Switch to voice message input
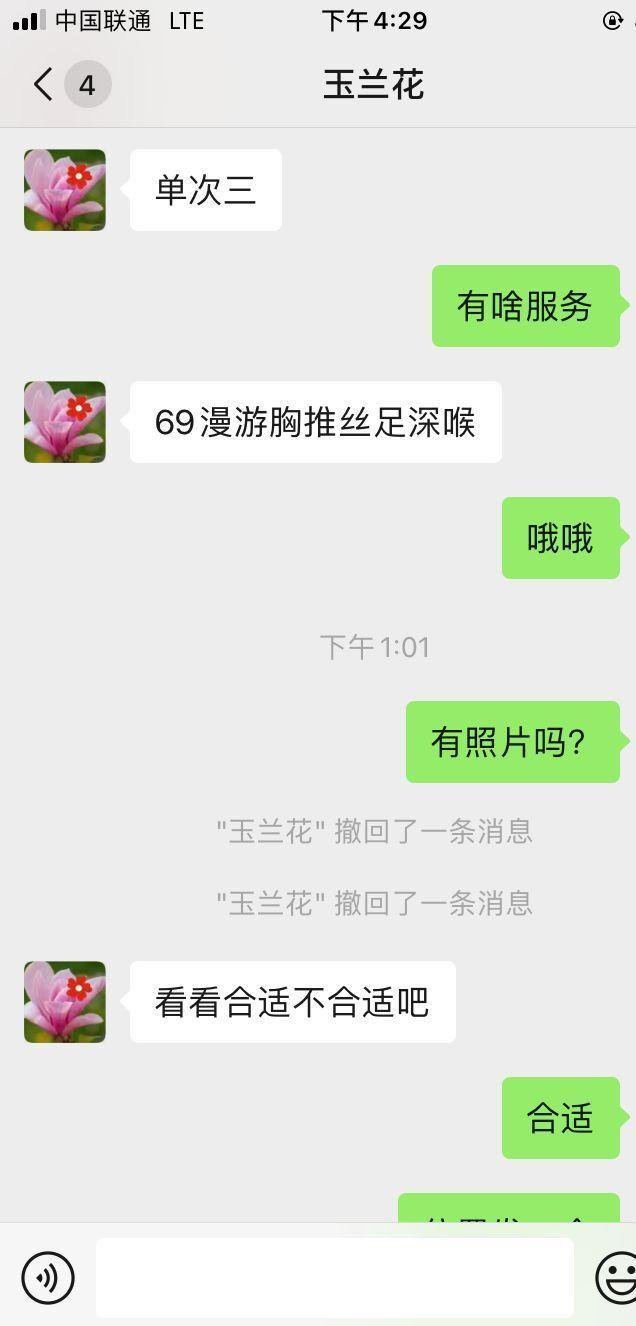Screen dimensions: 636x1326 point(48,1277)
